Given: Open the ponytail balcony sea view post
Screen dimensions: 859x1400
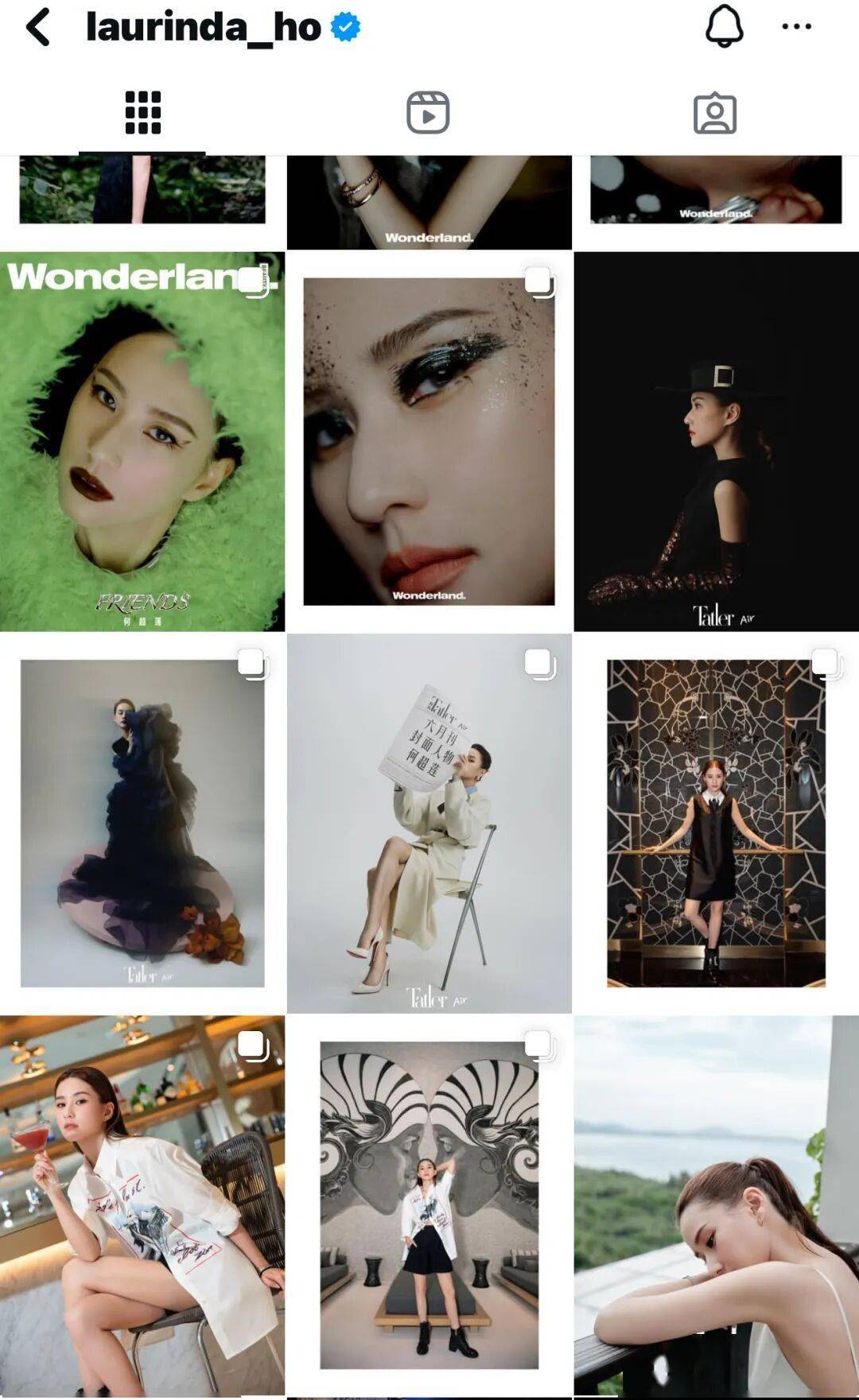Looking at the screenshot, I should [716, 1204].
